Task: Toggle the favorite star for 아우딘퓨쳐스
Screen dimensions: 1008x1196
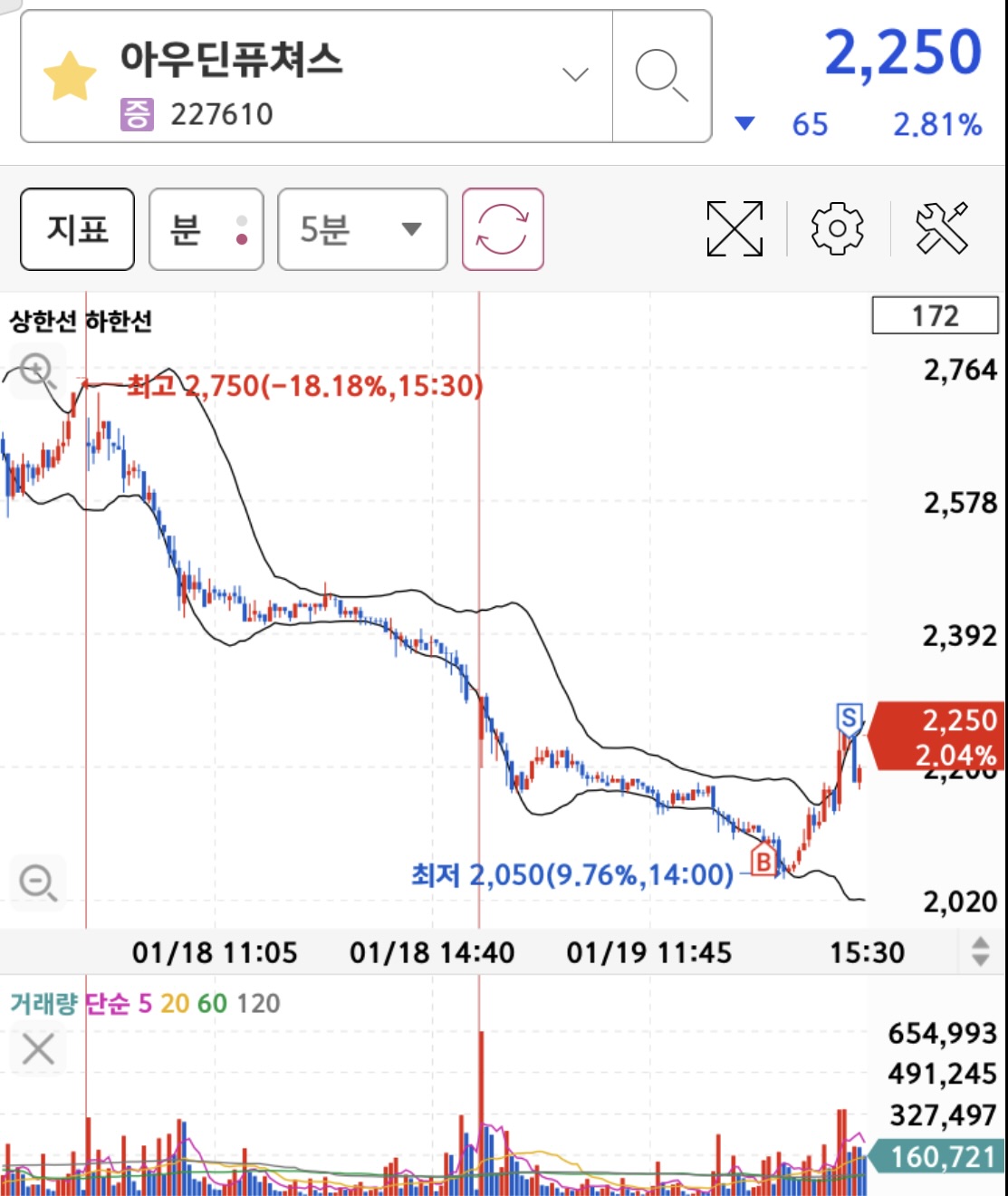Action: (70, 76)
